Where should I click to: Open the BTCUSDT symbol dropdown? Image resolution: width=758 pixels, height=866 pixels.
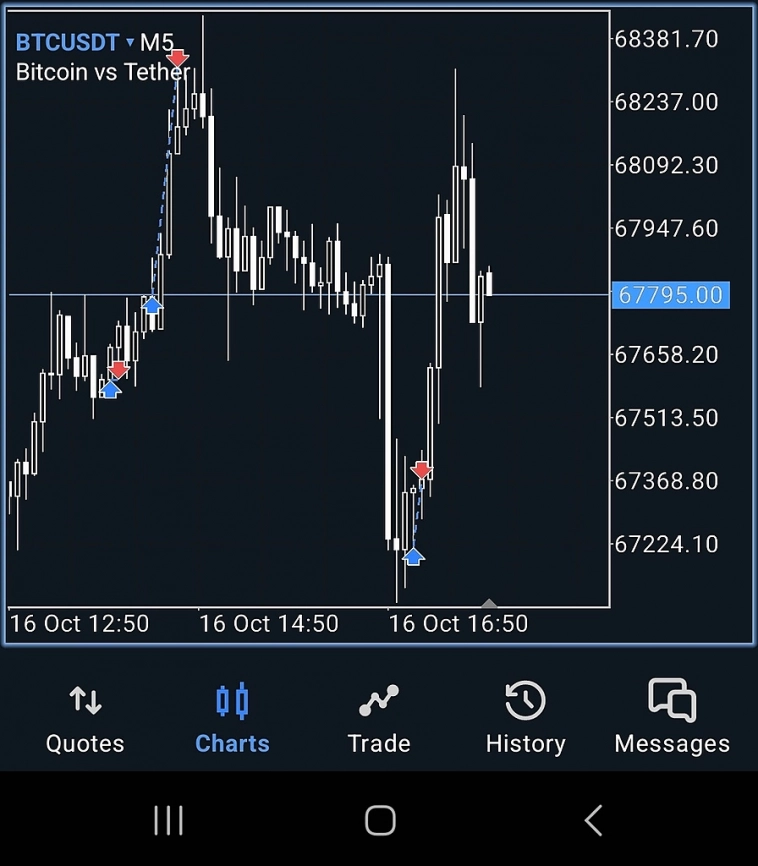(x=75, y=43)
